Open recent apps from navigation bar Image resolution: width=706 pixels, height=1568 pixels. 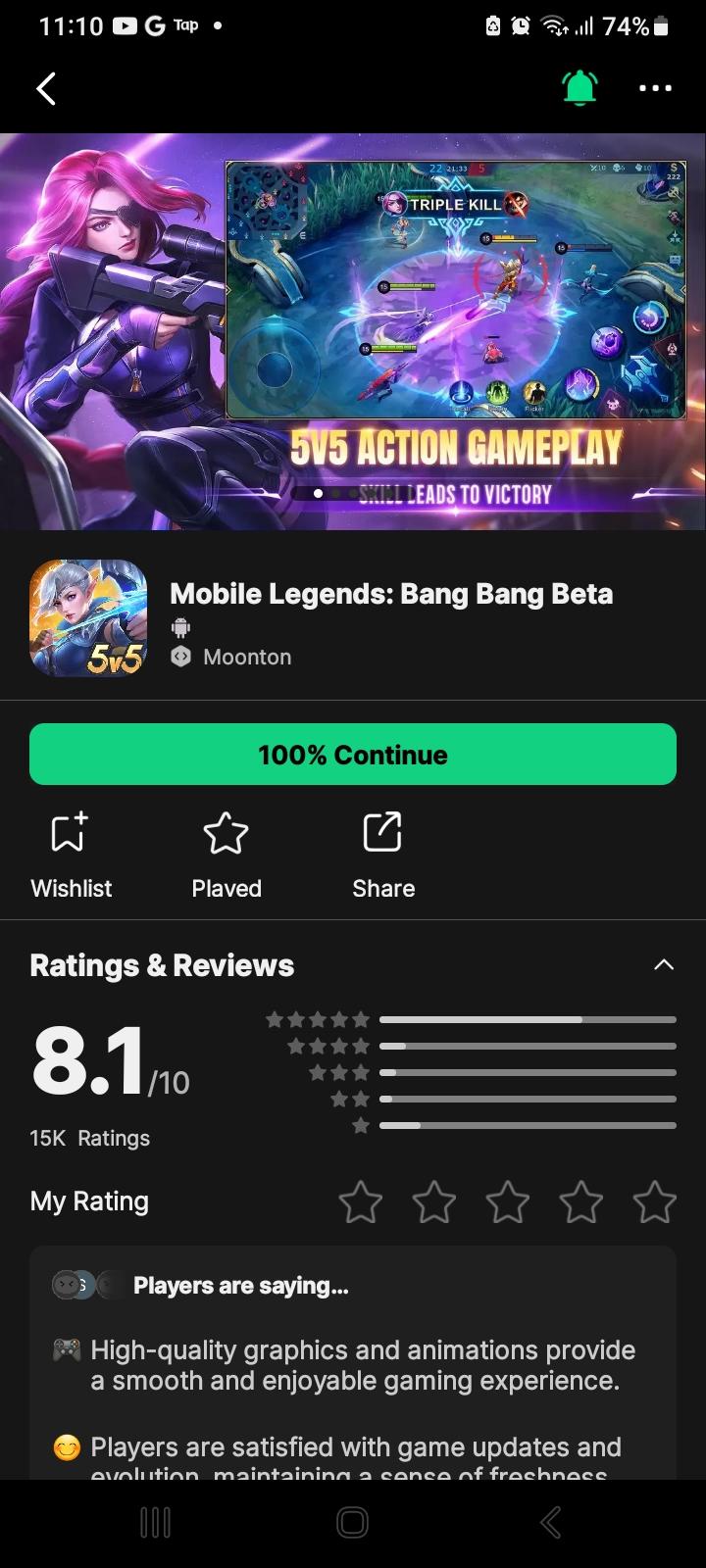click(x=155, y=1522)
